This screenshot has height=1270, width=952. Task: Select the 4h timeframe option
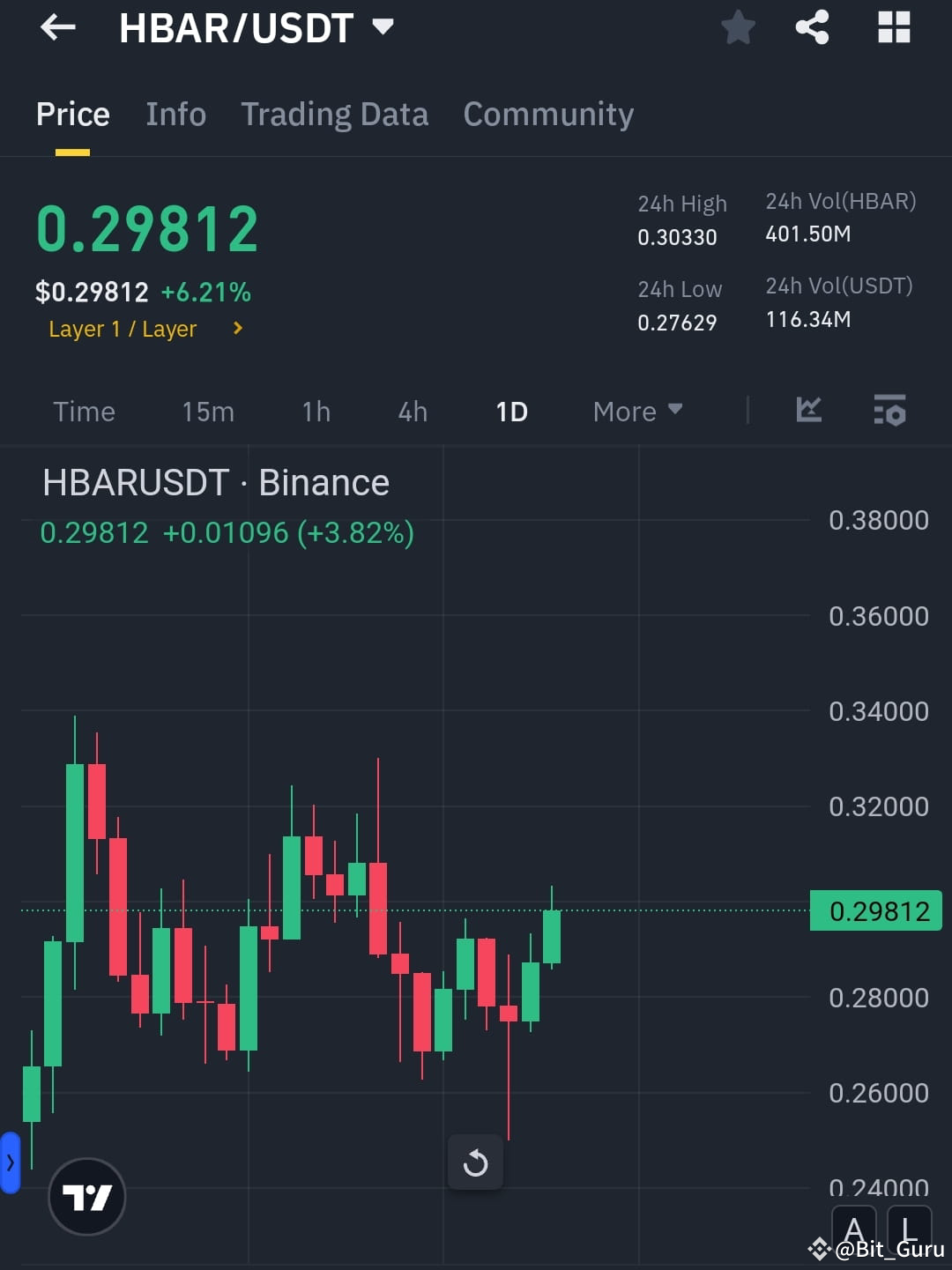pyautogui.click(x=411, y=411)
